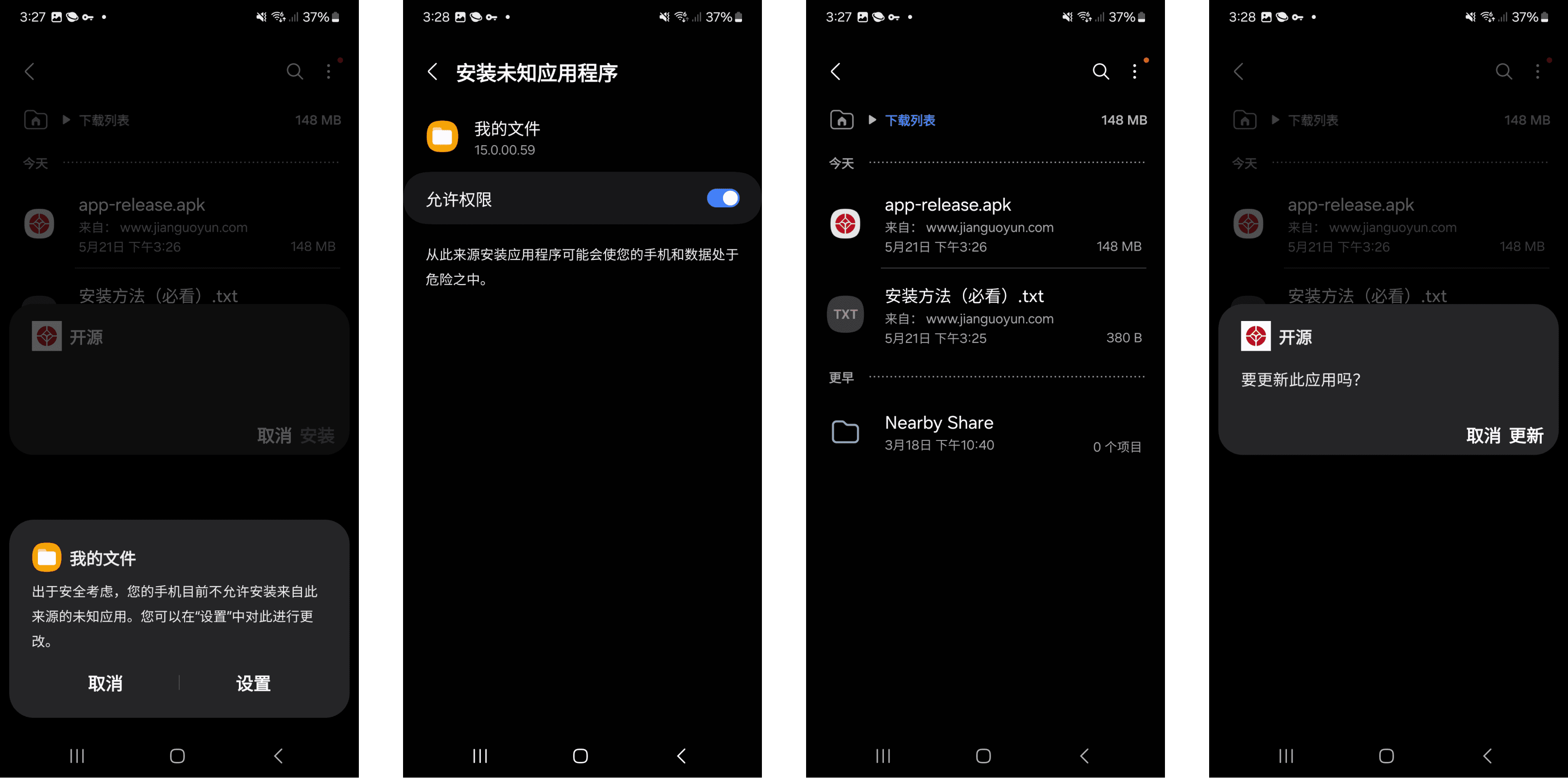Image resolution: width=1568 pixels, height=778 pixels.
Task: Tap 设置 in the 我的文件 security dialog
Action: (x=253, y=683)
